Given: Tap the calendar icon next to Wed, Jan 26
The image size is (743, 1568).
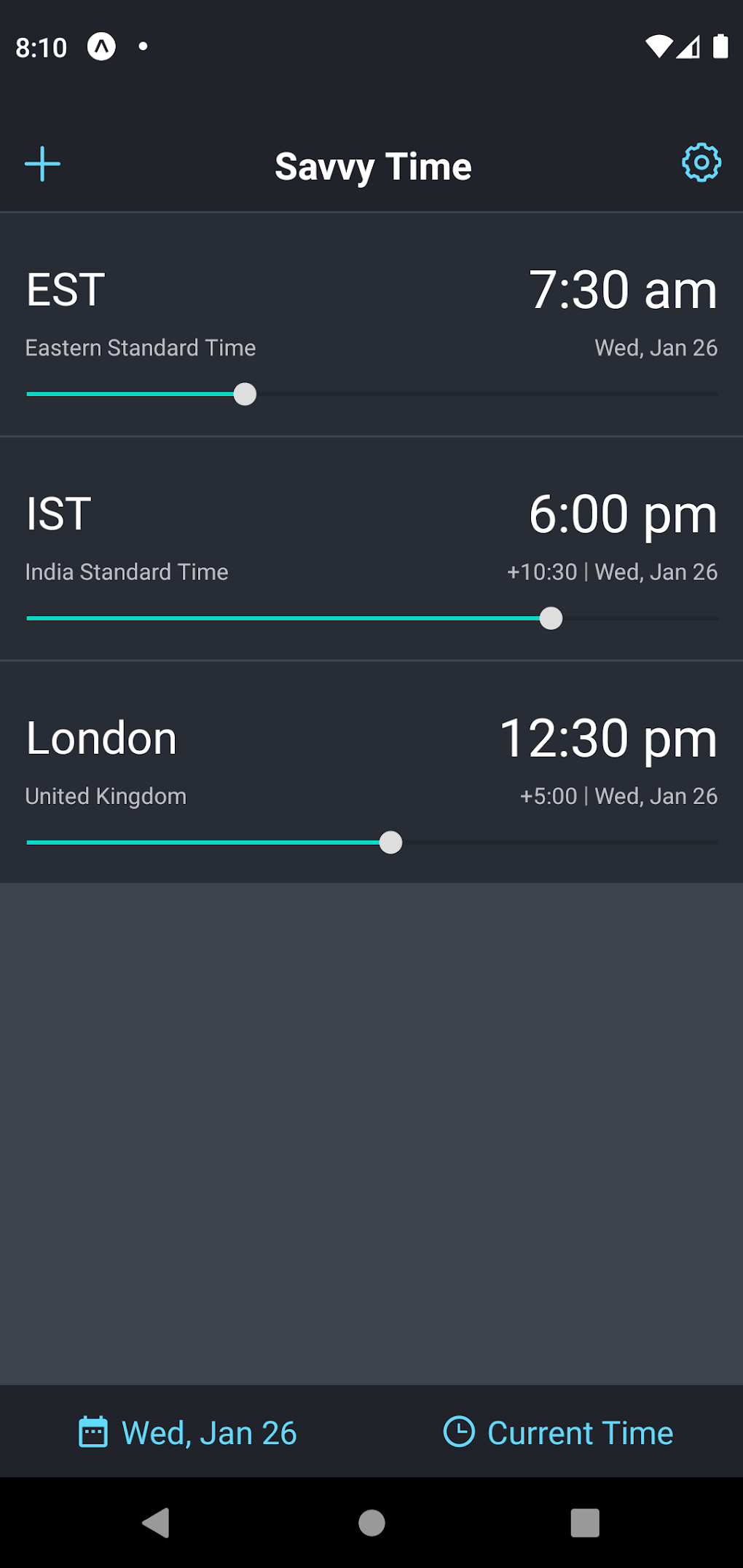Looking at the screenshot, I should point(93,1432).
